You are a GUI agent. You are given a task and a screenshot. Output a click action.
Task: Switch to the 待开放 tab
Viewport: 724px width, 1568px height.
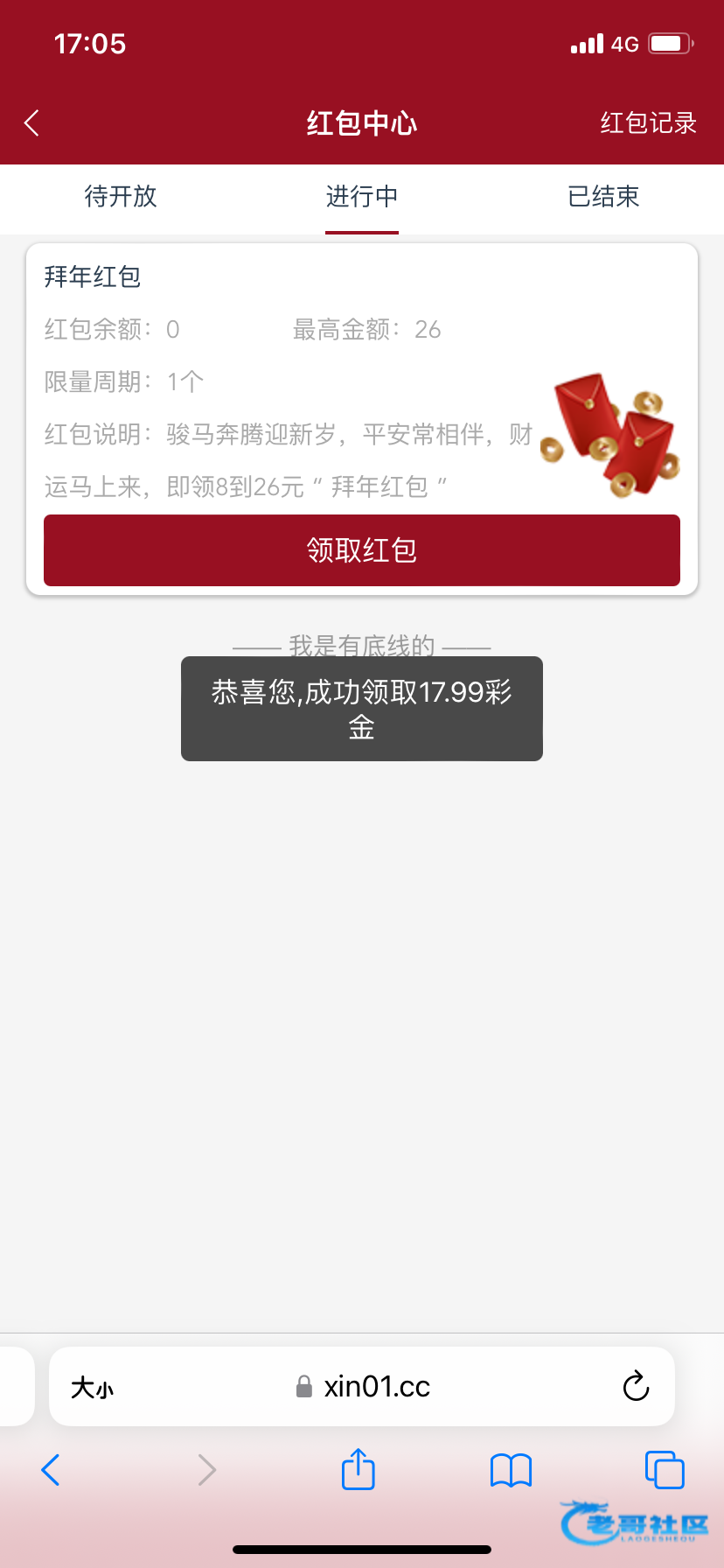click(121, 197)
